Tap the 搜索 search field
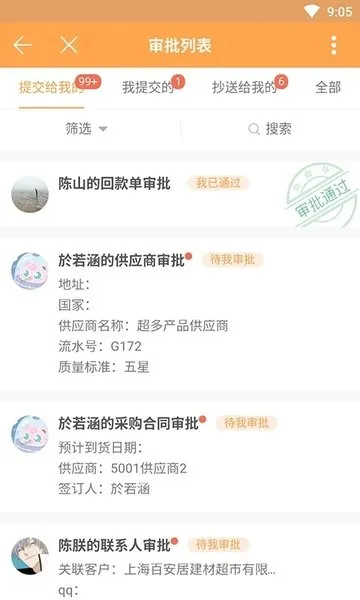Screen dimensions: 360x600 270,129
